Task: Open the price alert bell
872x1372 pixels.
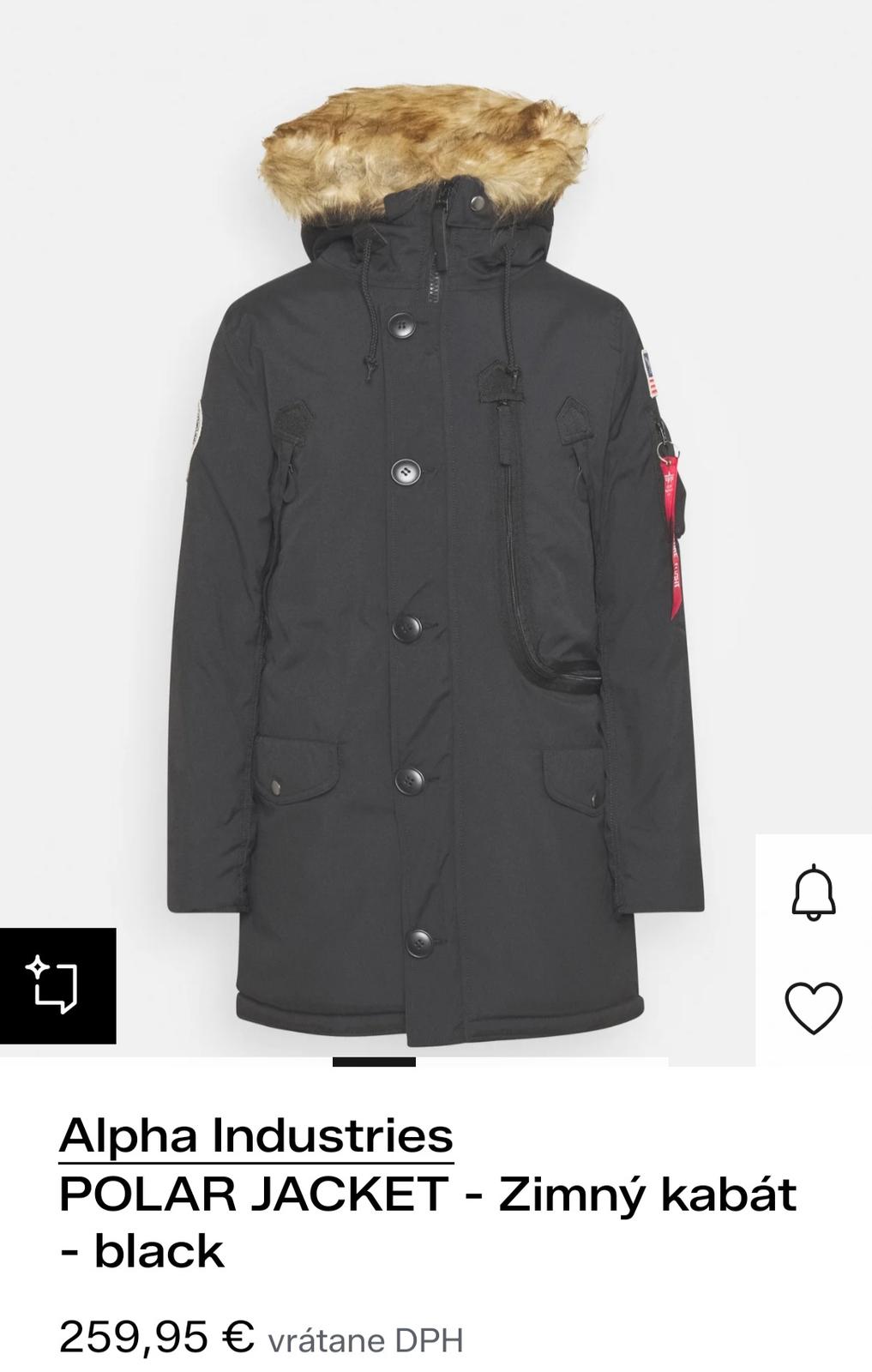Action: click(x=813, y=893)
